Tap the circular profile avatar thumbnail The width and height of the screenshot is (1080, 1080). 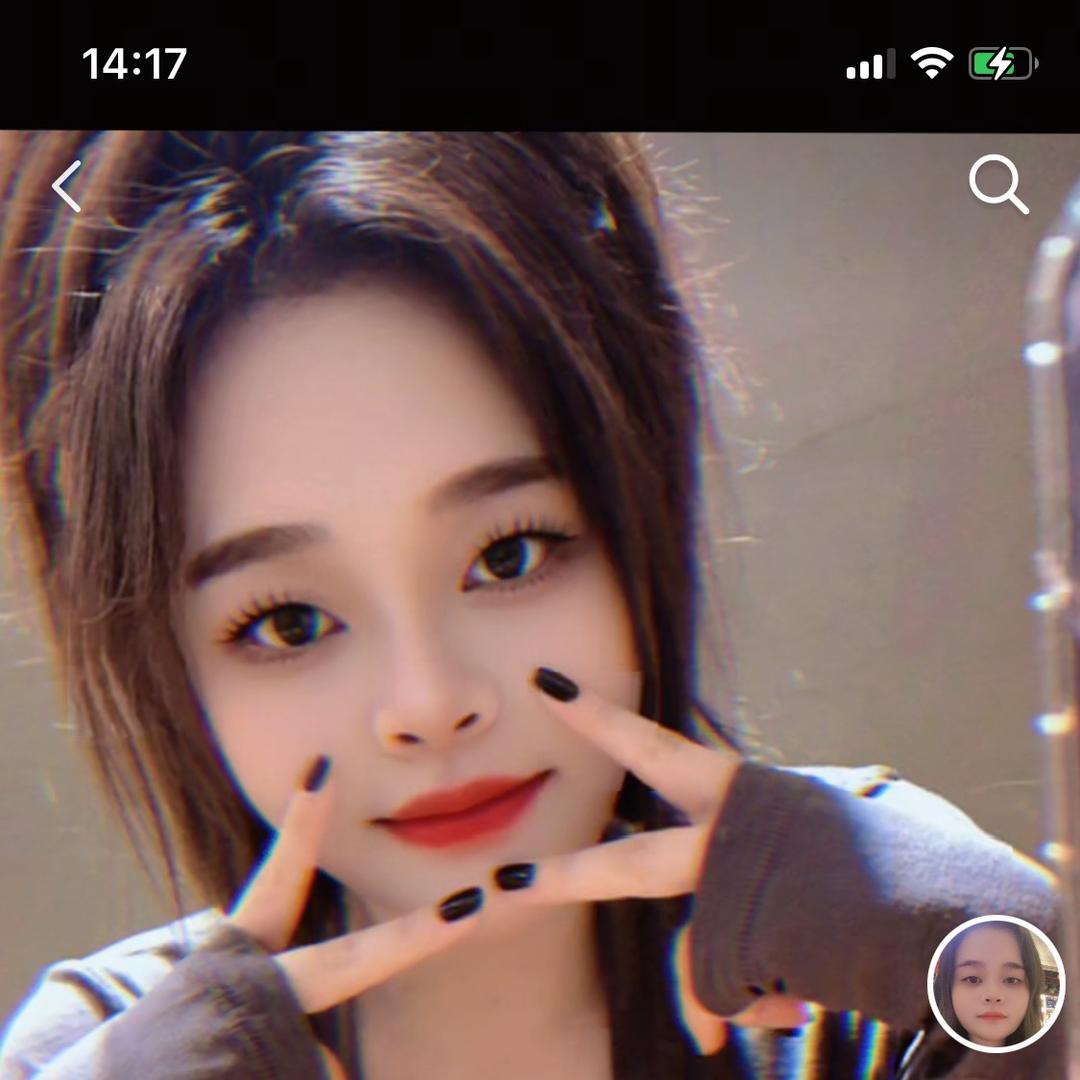(x=996, y=983)
